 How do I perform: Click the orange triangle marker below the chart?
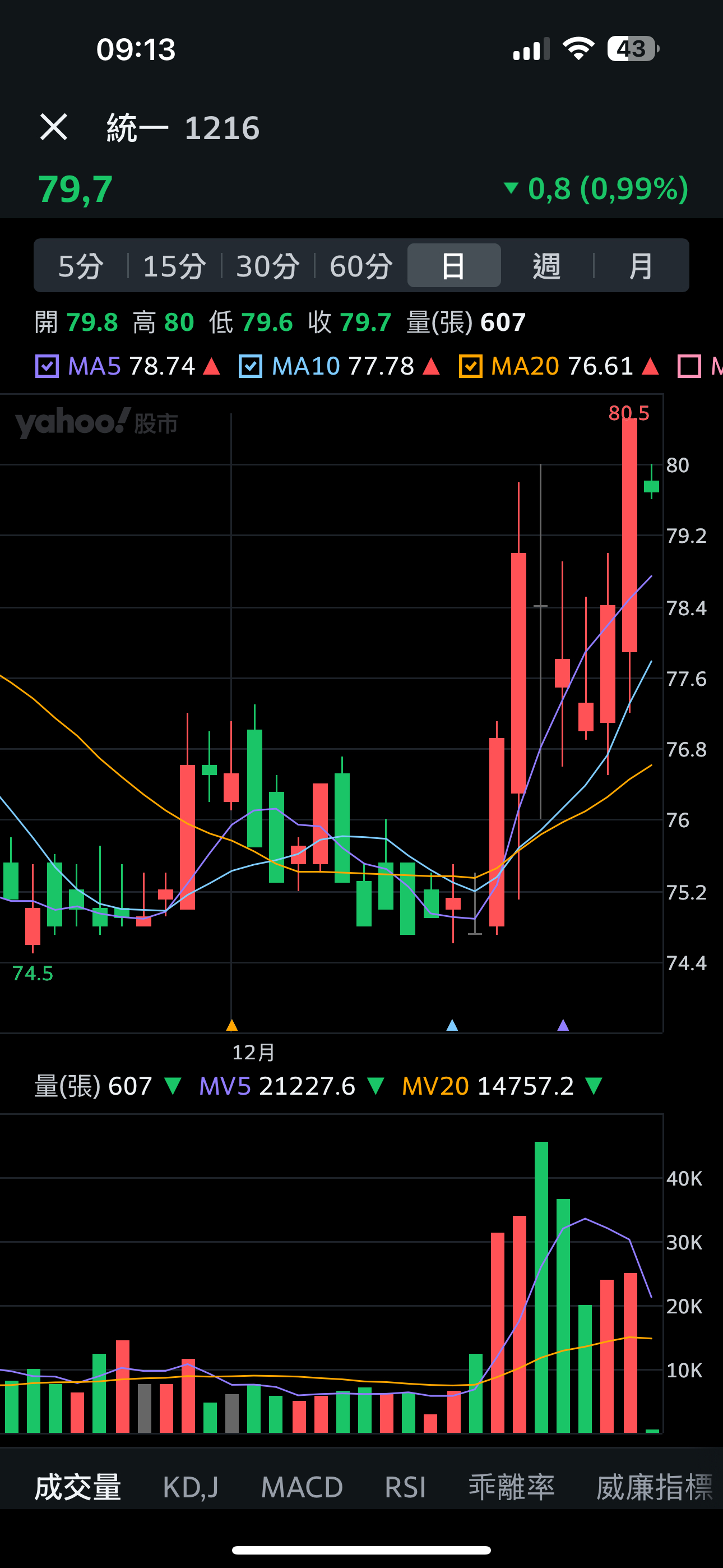(232, 1027)
